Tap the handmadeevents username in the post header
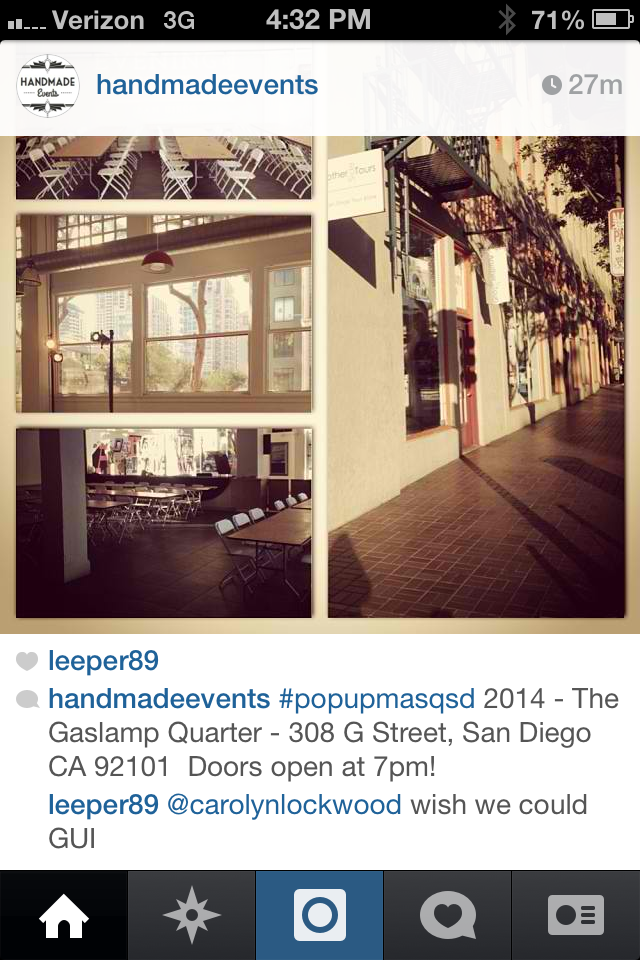The width and height of the screenshot is (640, 960). pyautogui.click(x=207, y=85)
